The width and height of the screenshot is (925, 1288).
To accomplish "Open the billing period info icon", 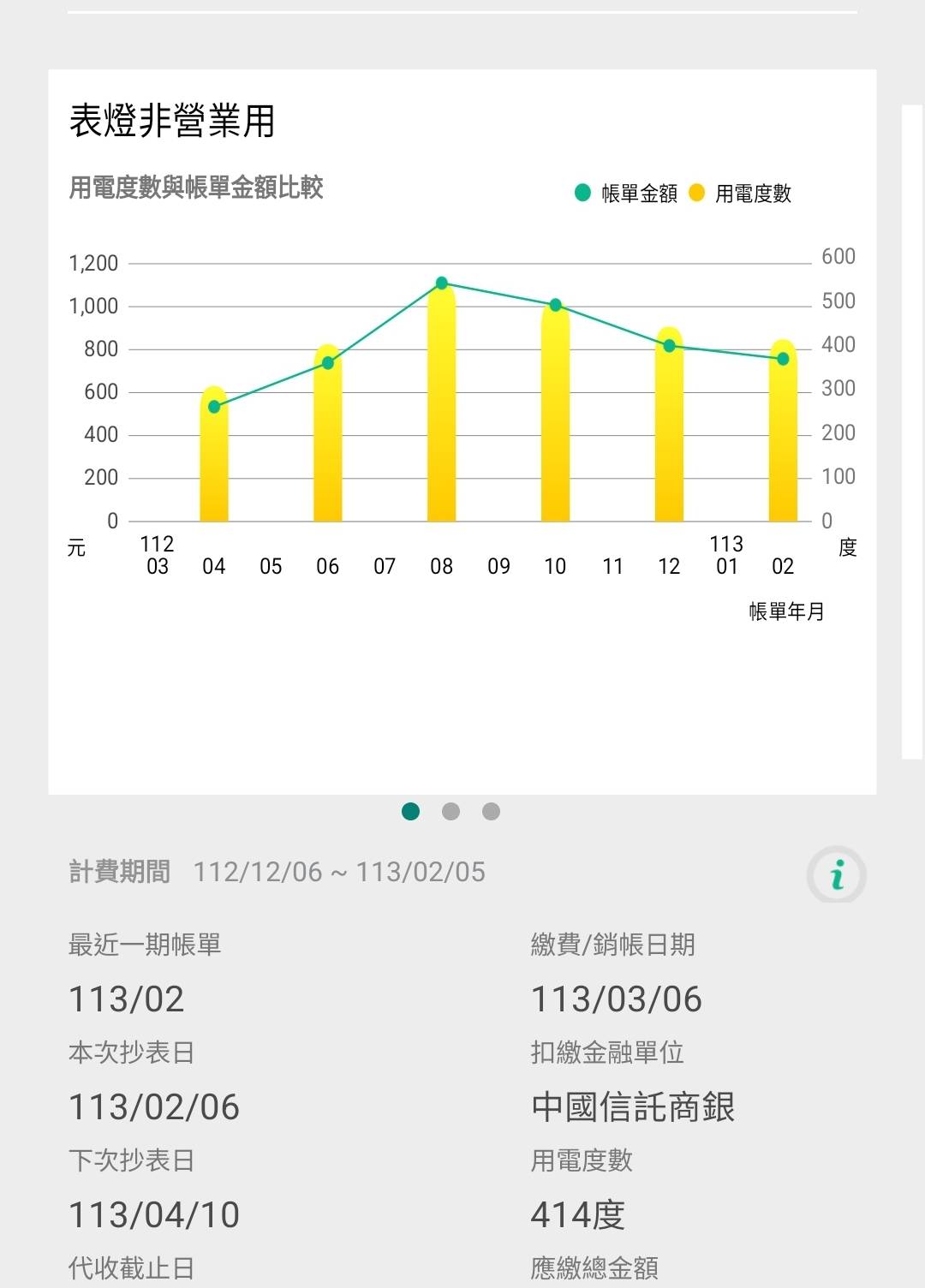I will point(837,875).
